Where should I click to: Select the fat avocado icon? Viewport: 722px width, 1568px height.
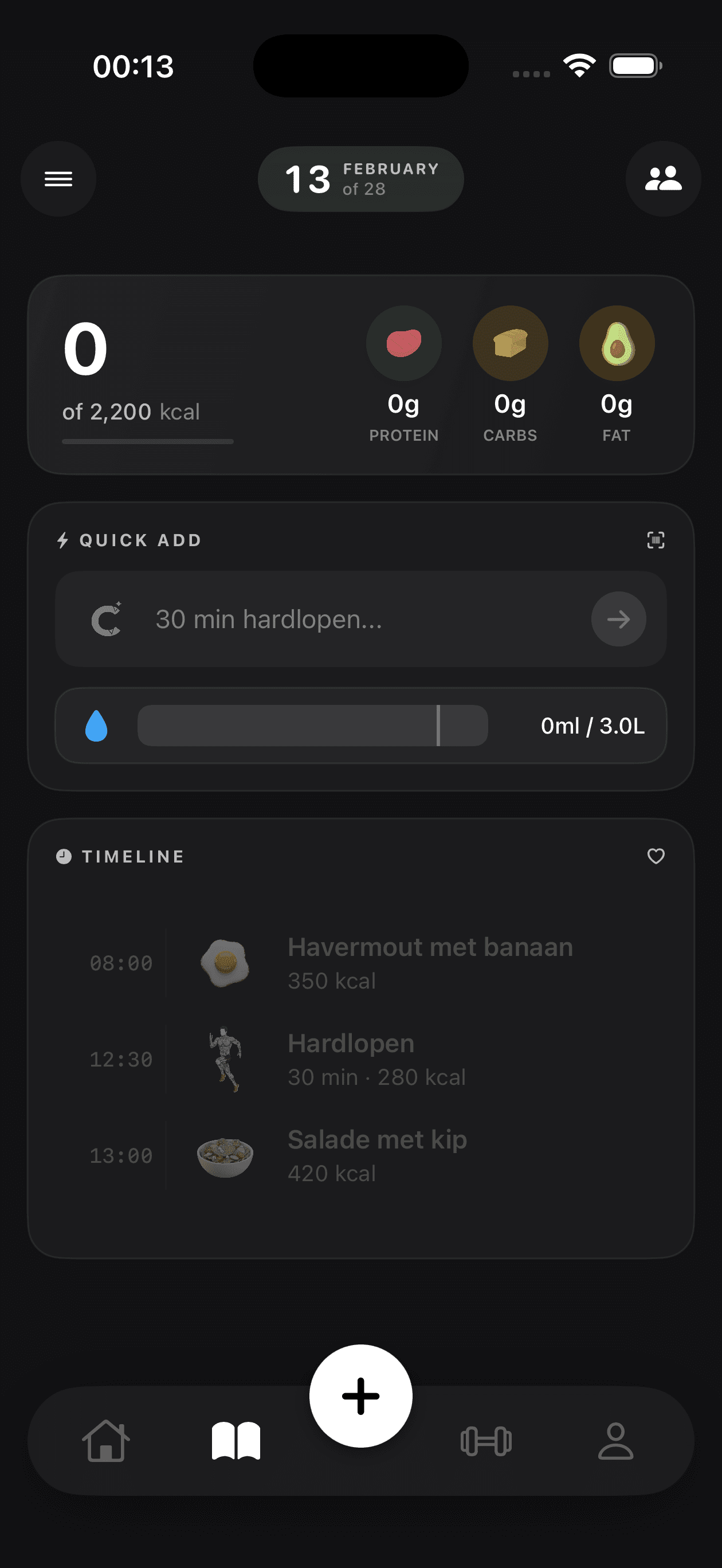pos(616,343)
